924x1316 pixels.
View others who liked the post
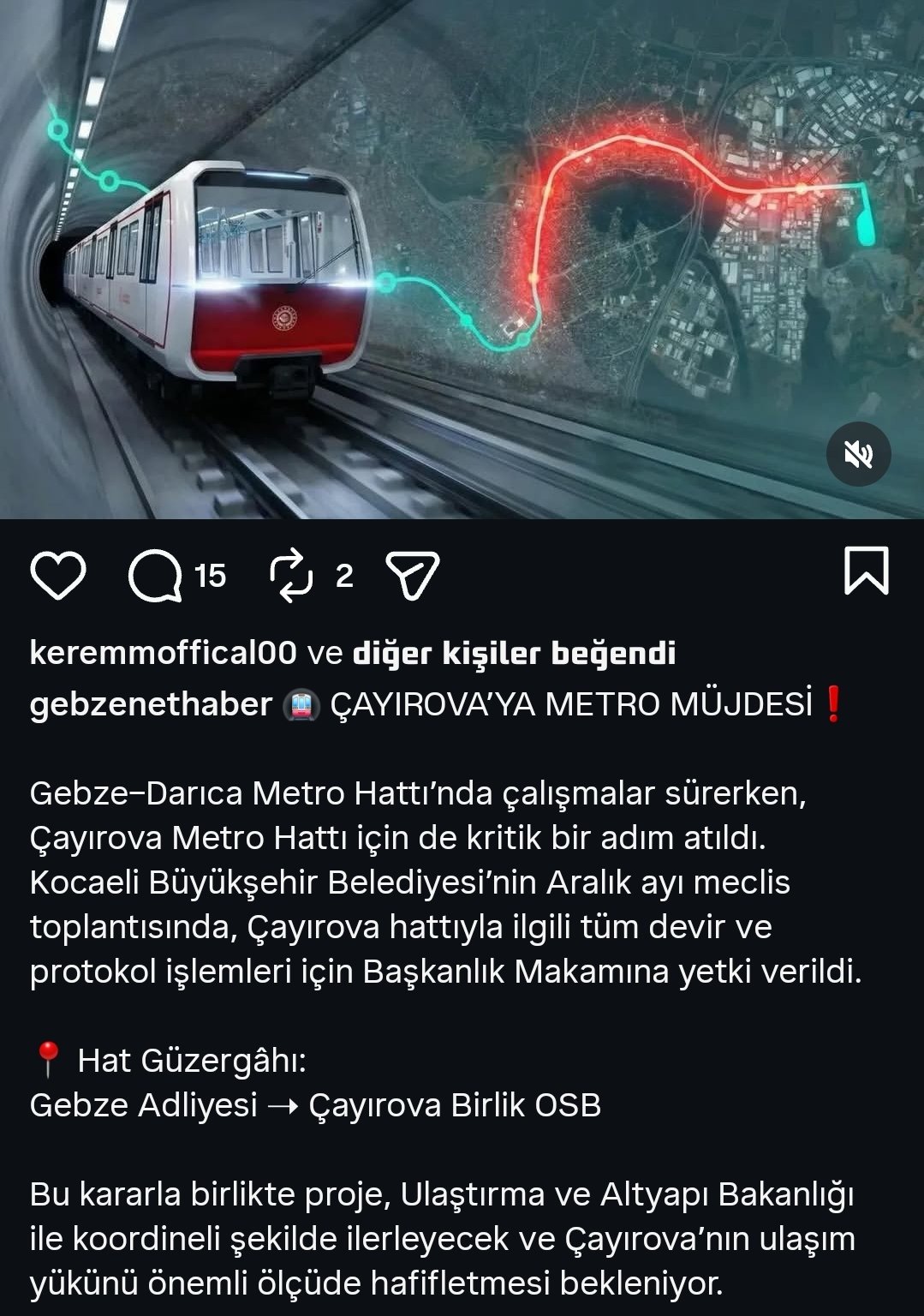coord(514,654)
